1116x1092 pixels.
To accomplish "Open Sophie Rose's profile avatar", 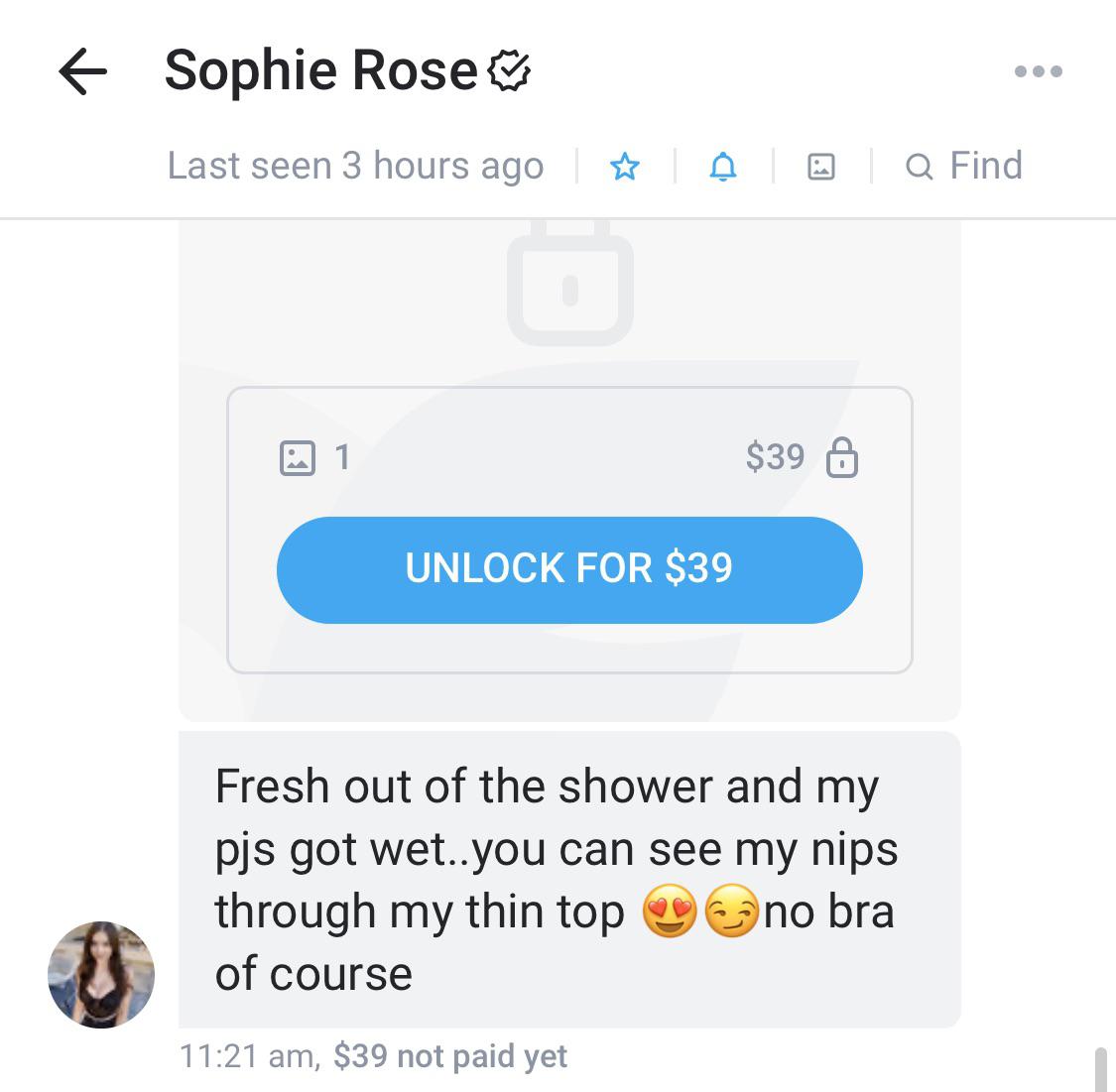I will tap(101, 974).
